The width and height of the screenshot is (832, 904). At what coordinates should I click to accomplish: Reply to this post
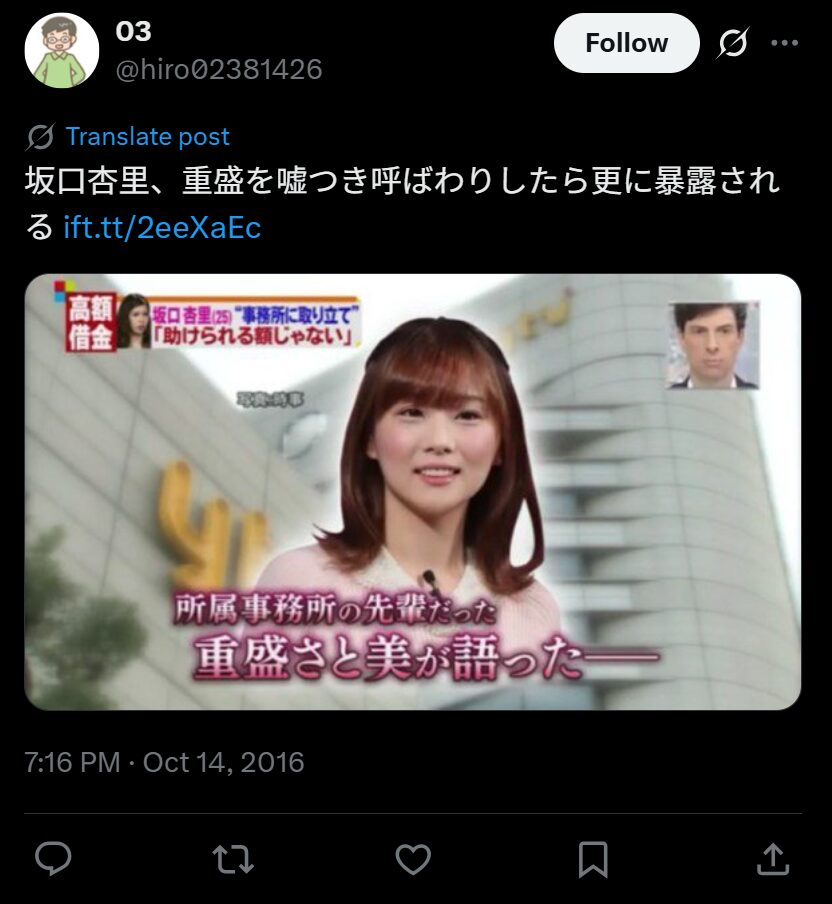pos(53,859)
